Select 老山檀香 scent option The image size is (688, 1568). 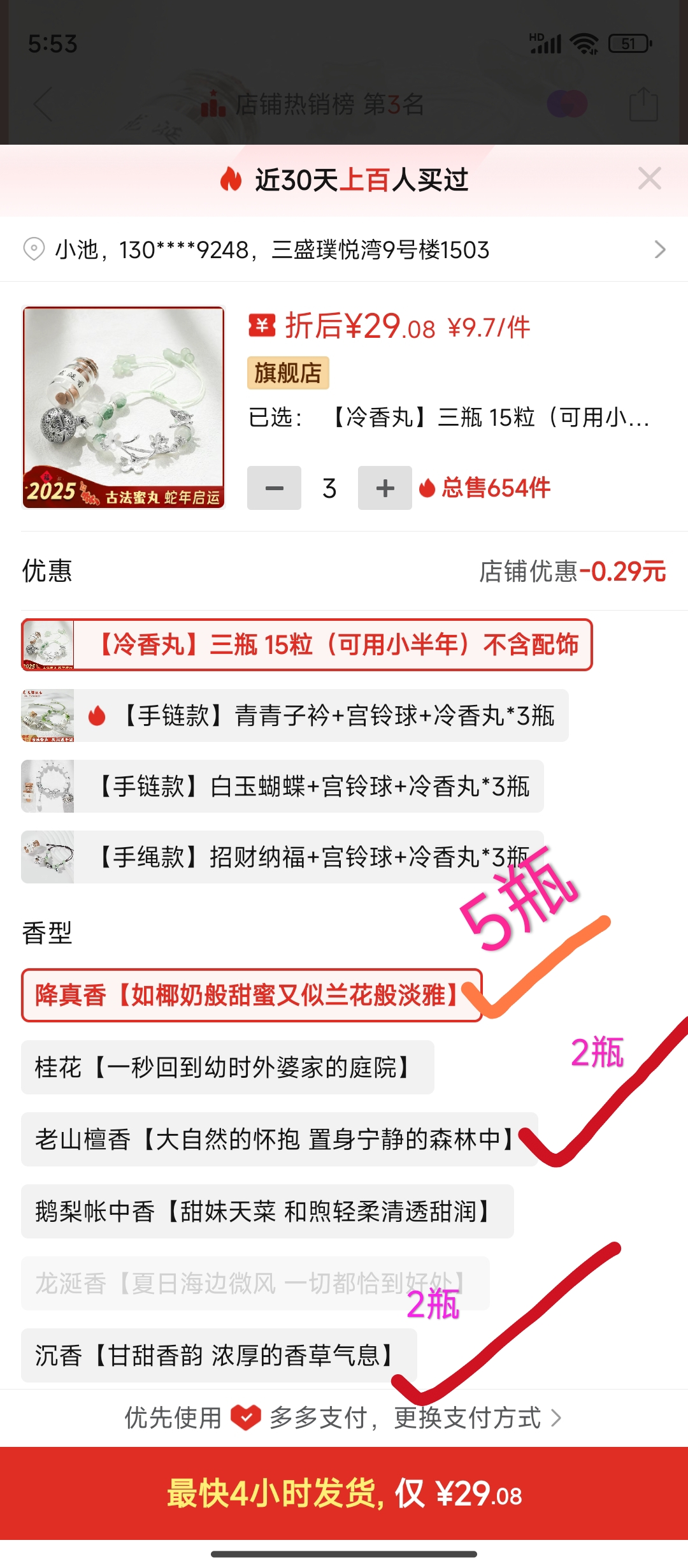pyautogui.click(x=279, y=1140)
